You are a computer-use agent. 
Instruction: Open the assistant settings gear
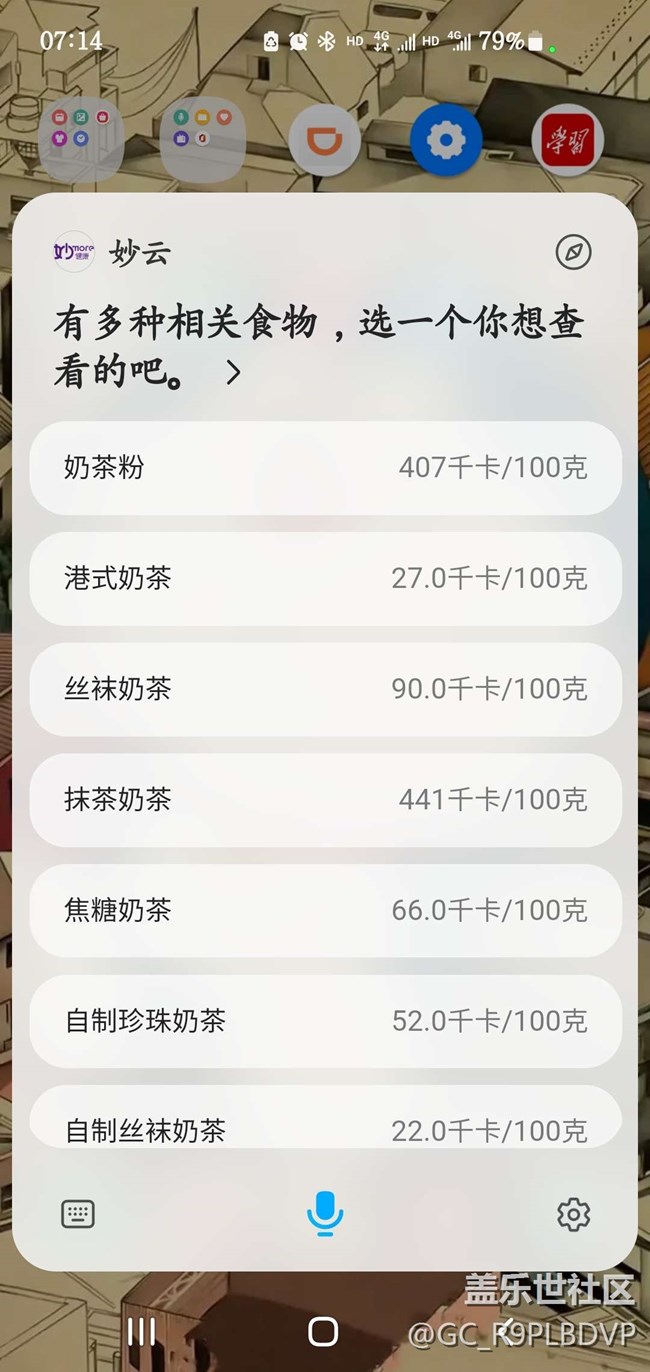click(x=573, y=1214)
